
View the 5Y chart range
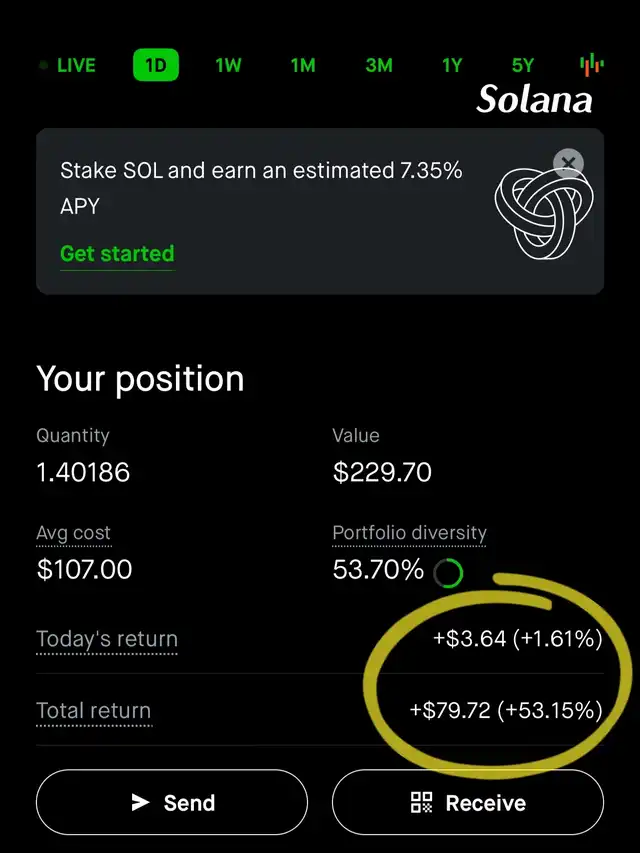click(x=523, y=65)
